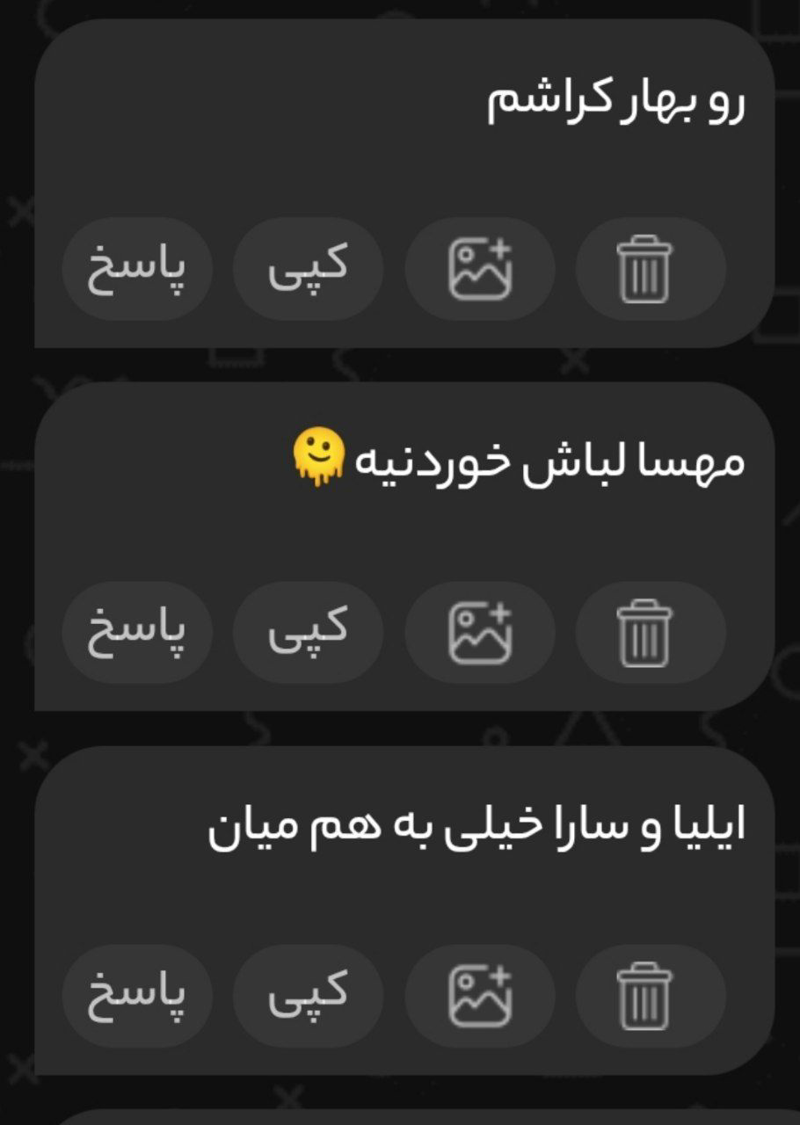Copy the message 'مهسا لباش خوردنیه'
Screen dimensions: 800x1125
coord(308,633)
